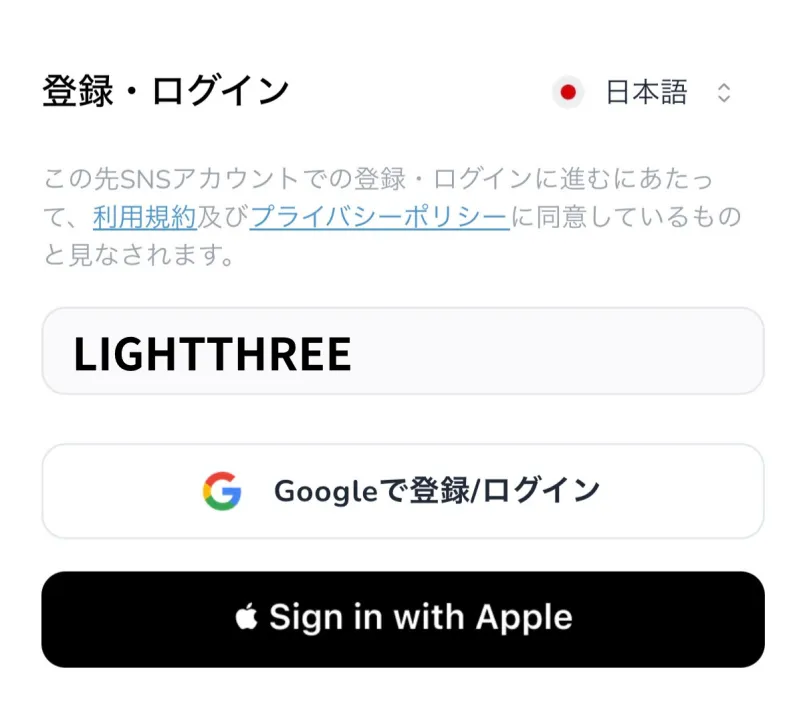Choose Sign in with Apple
The height and width of the screenshot is (720, 803).
(x=402, y=618)
